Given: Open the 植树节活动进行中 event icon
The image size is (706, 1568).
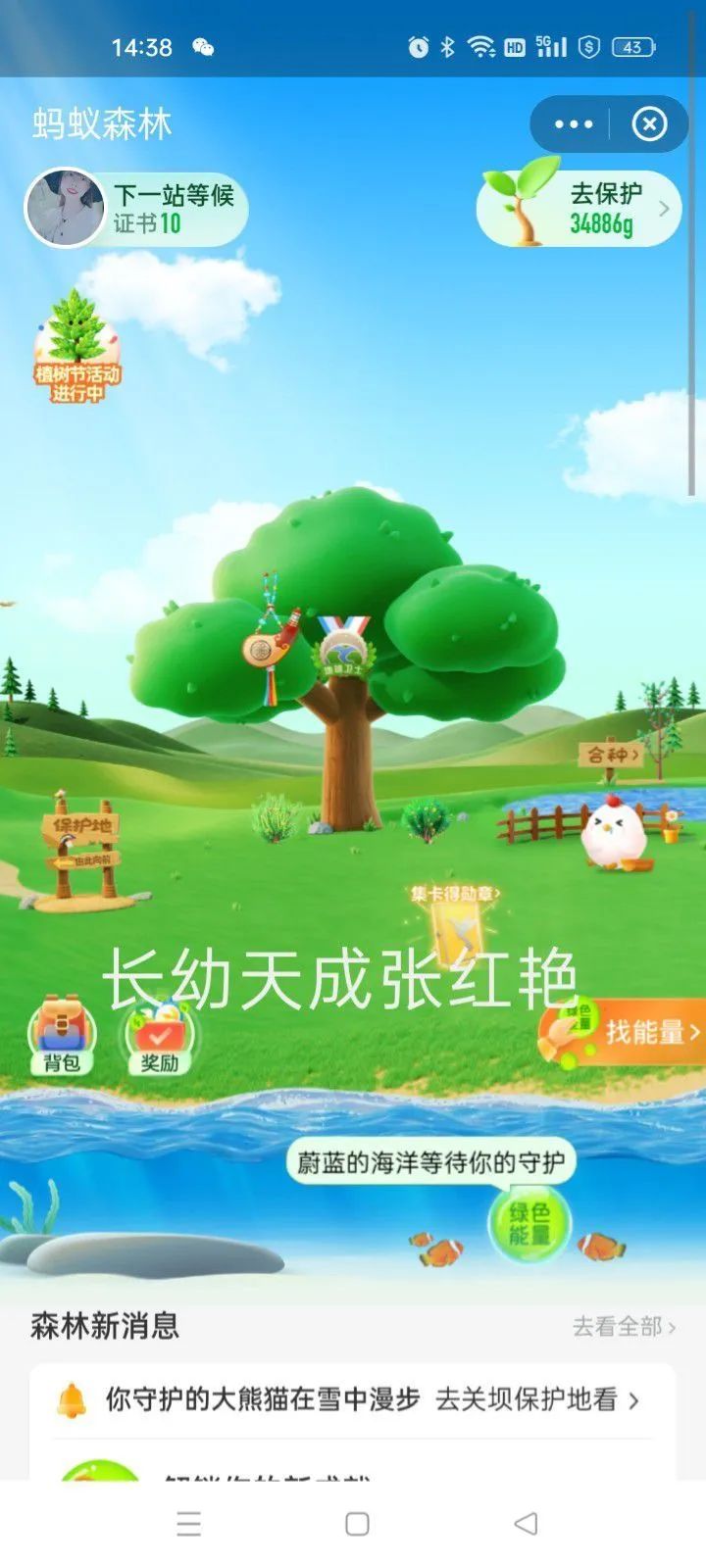Looking at the screenshot, I should 76,348.
